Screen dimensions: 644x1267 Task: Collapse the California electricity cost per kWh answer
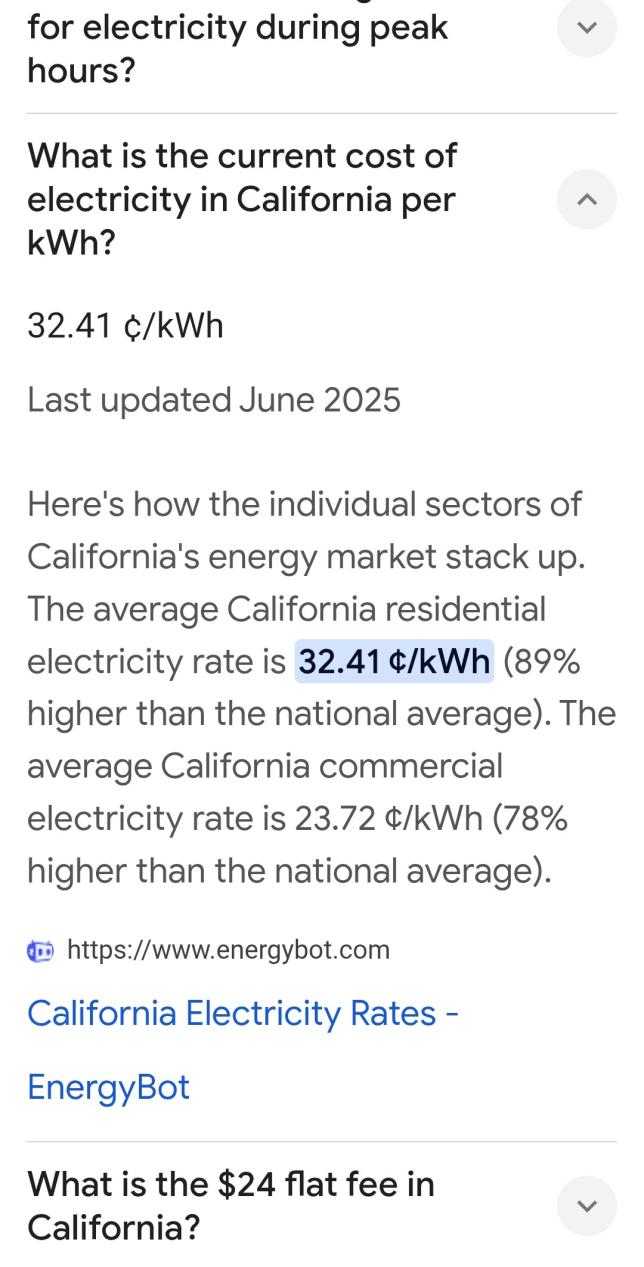(586, 200)
